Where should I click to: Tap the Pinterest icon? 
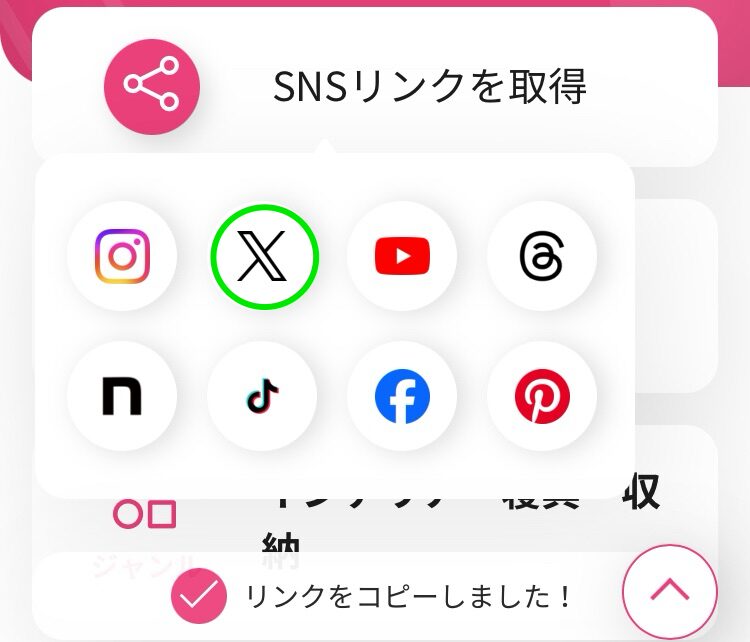pyautogui.click(x=542, y=397)
